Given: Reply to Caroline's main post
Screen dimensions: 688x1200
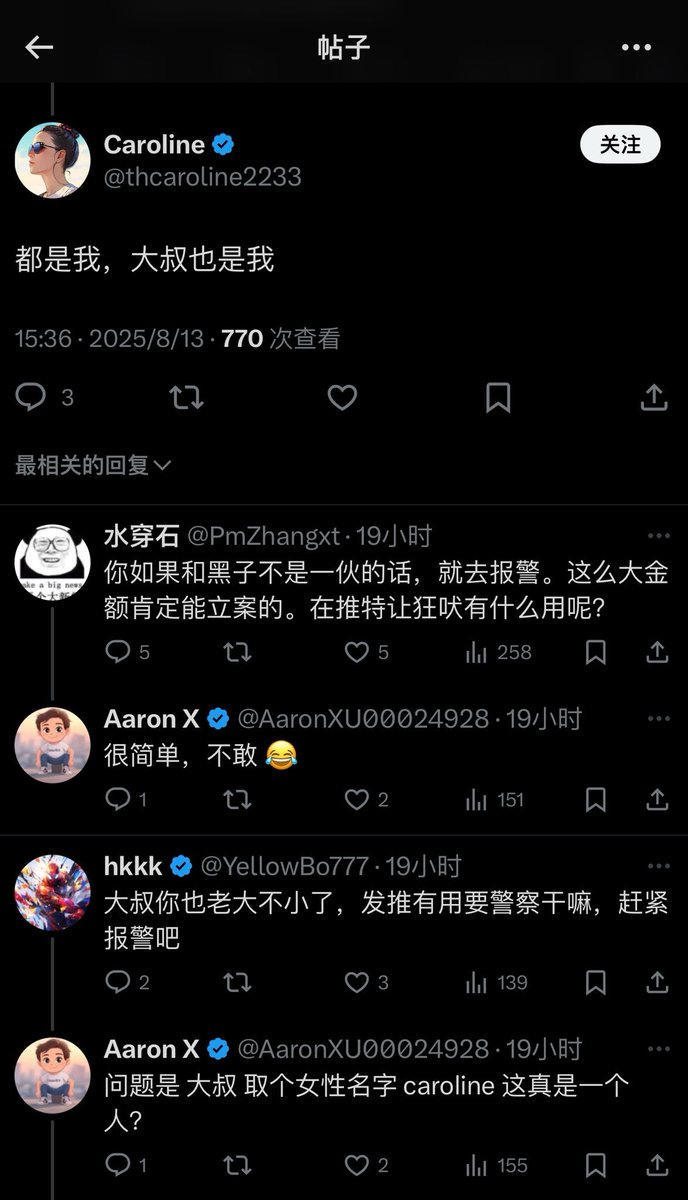Looking at the screenshot, I should (32, 398).
